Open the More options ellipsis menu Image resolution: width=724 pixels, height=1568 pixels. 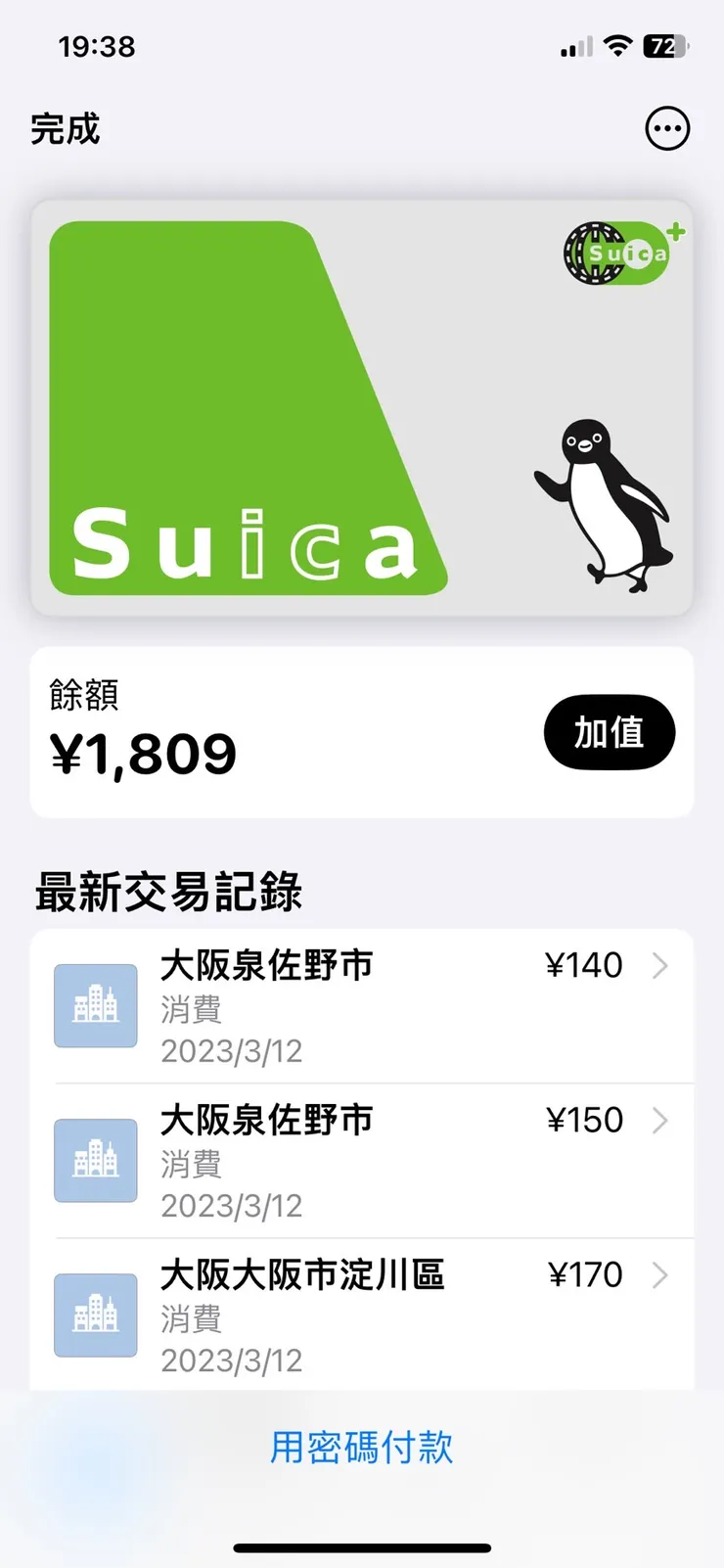point(667,127)
